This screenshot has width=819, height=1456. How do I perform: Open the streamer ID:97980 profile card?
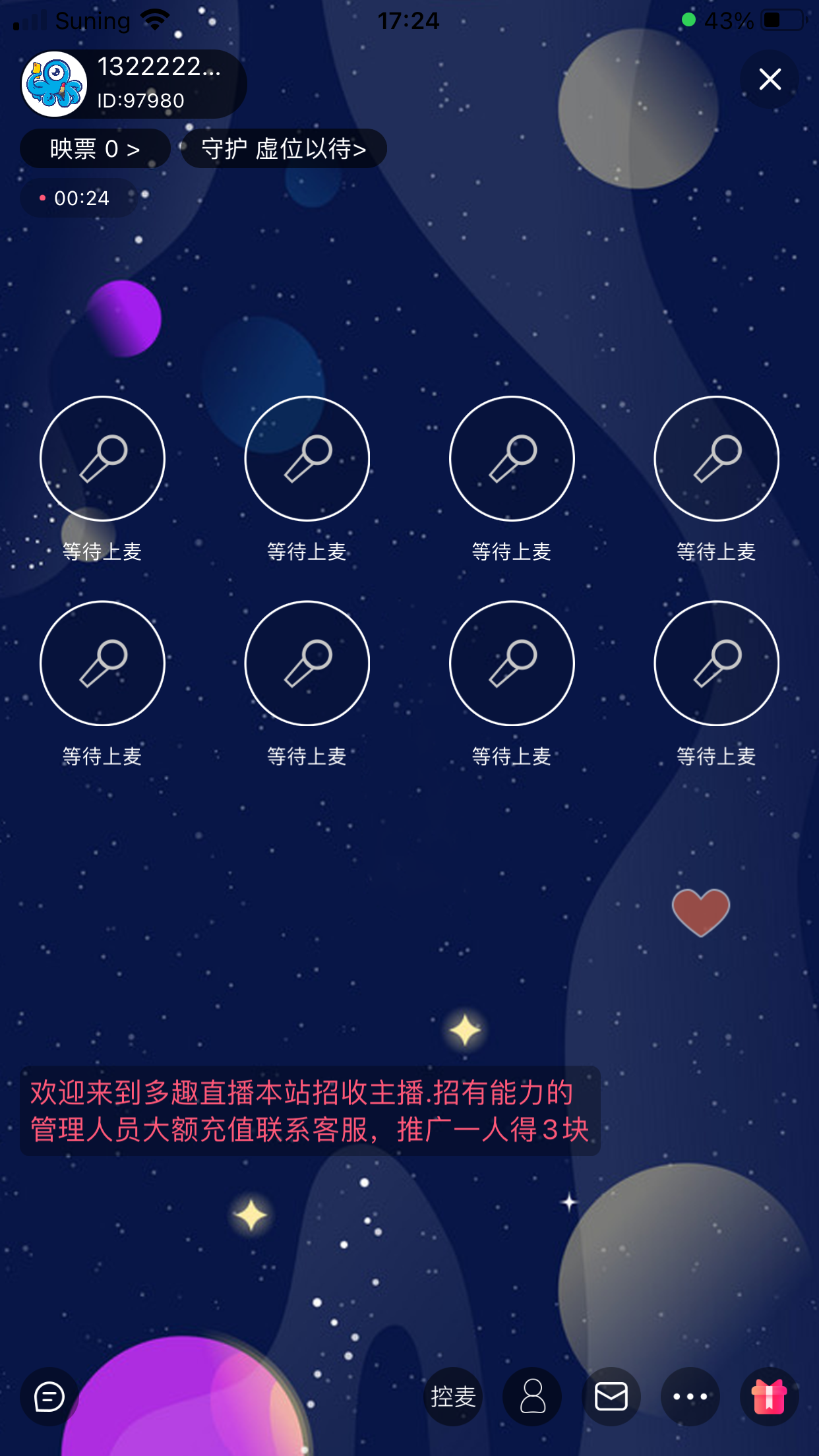(x=142, y=100)
